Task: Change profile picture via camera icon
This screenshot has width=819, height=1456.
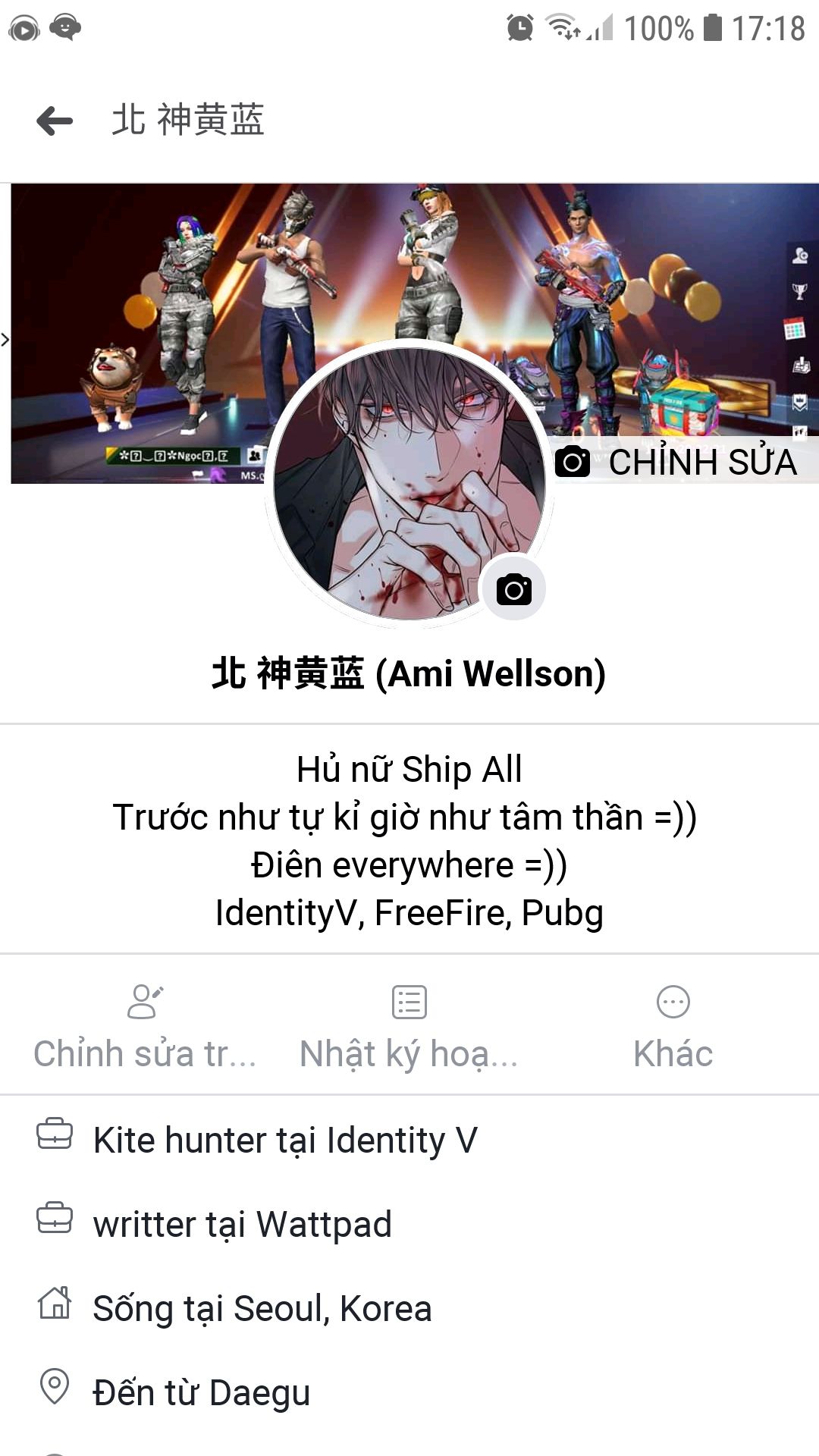Action: [514, 589]
